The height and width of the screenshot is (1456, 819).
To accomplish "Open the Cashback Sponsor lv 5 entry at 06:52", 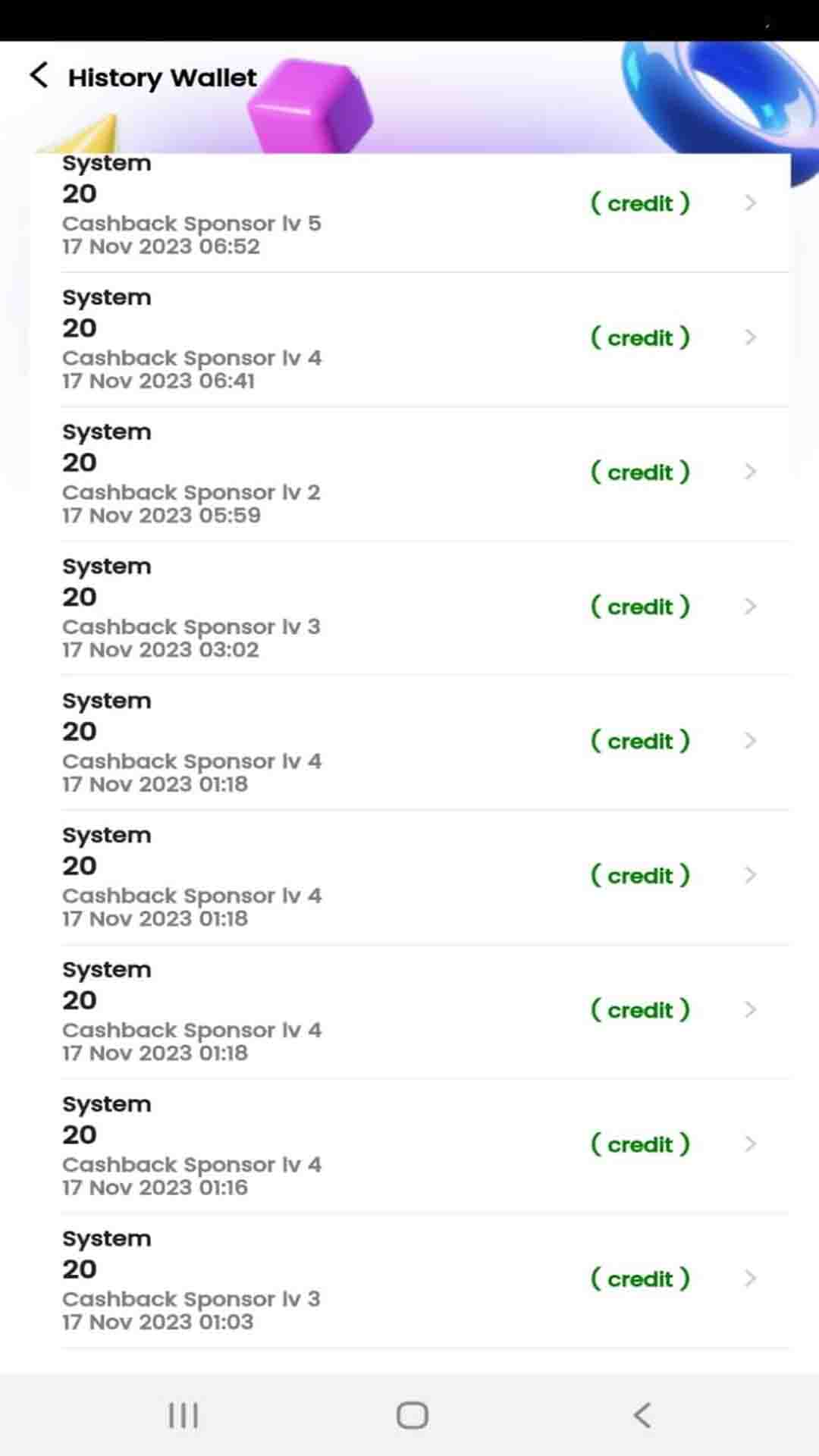I will [409, 205].
